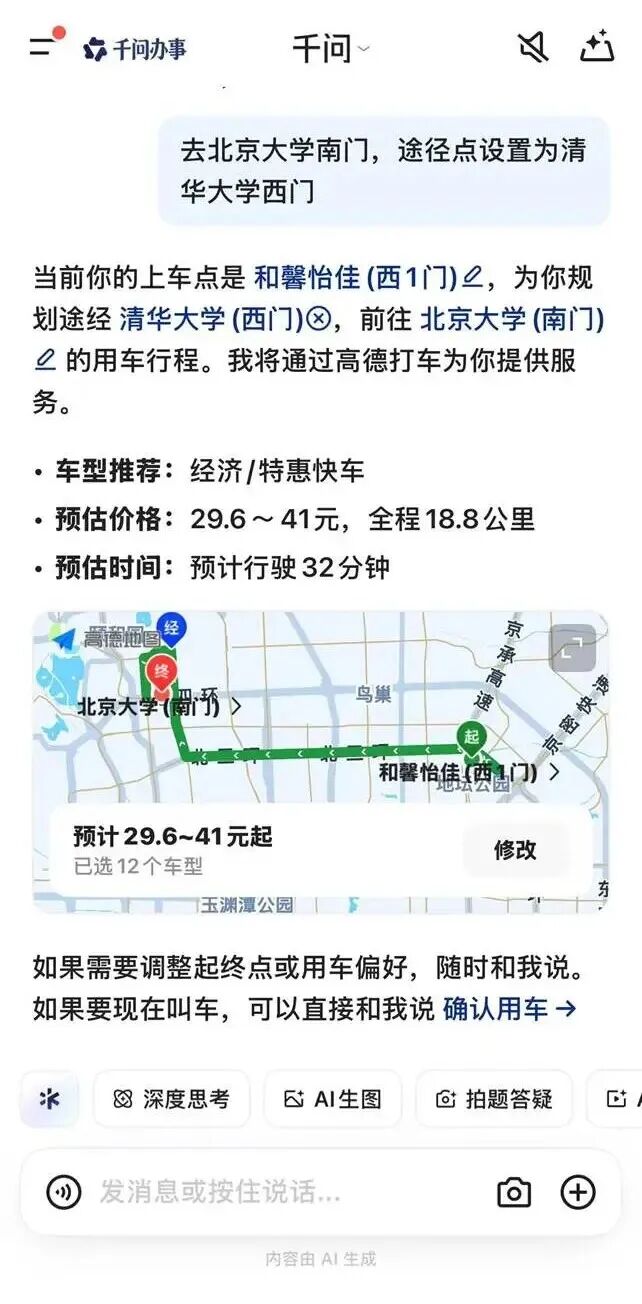Remove waypoint 清华大学 (西门)

click(x=319, y=319)
